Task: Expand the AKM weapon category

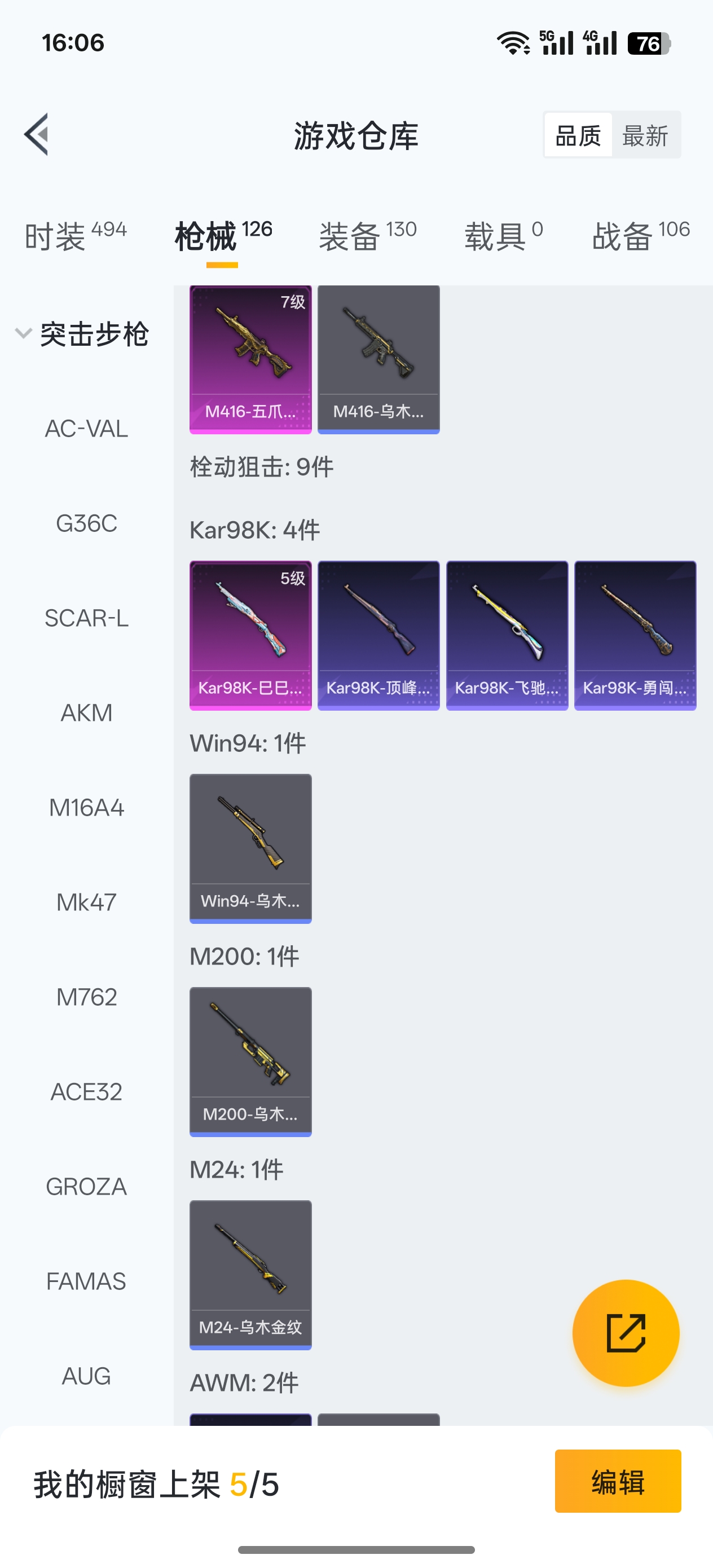Action: 86,712
